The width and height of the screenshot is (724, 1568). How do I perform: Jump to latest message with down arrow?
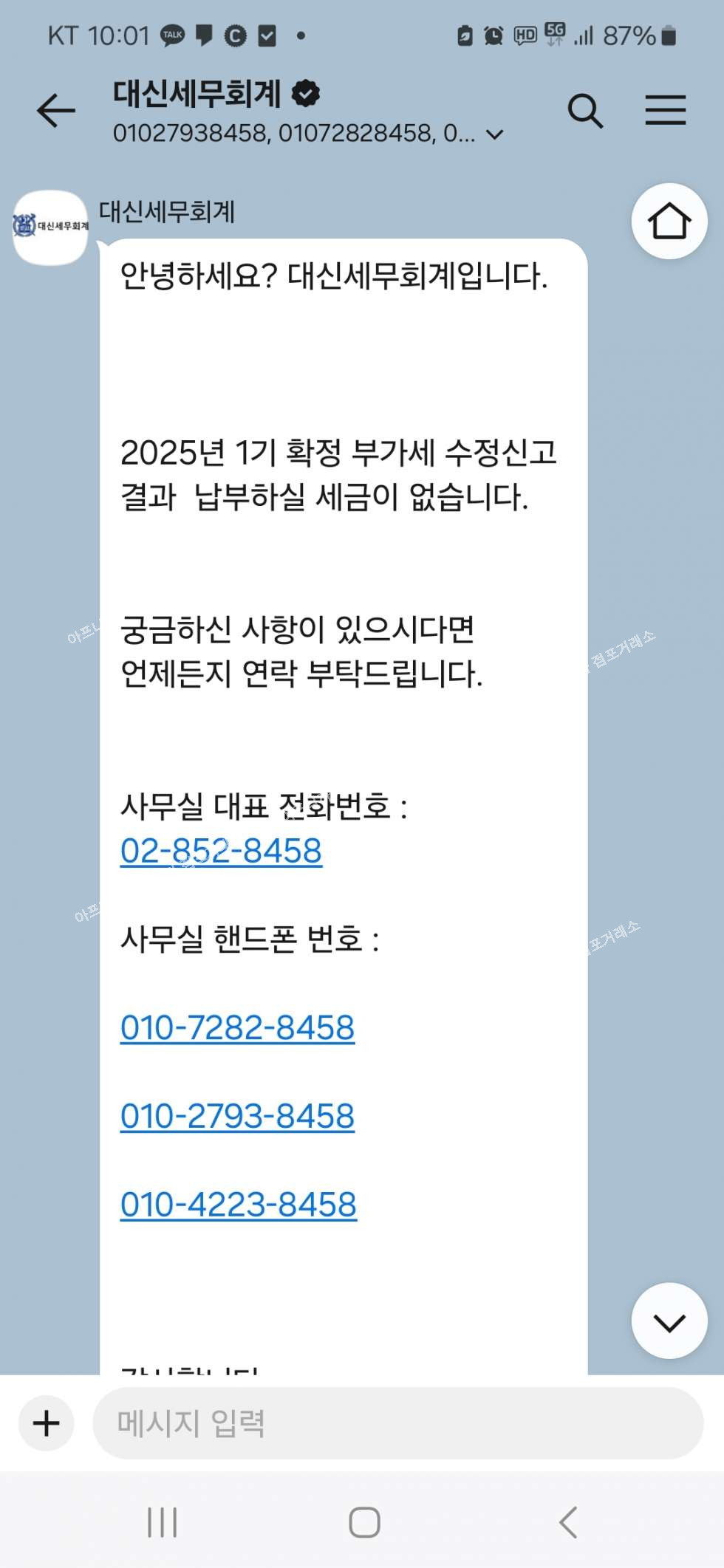(x=669, y=1321)
